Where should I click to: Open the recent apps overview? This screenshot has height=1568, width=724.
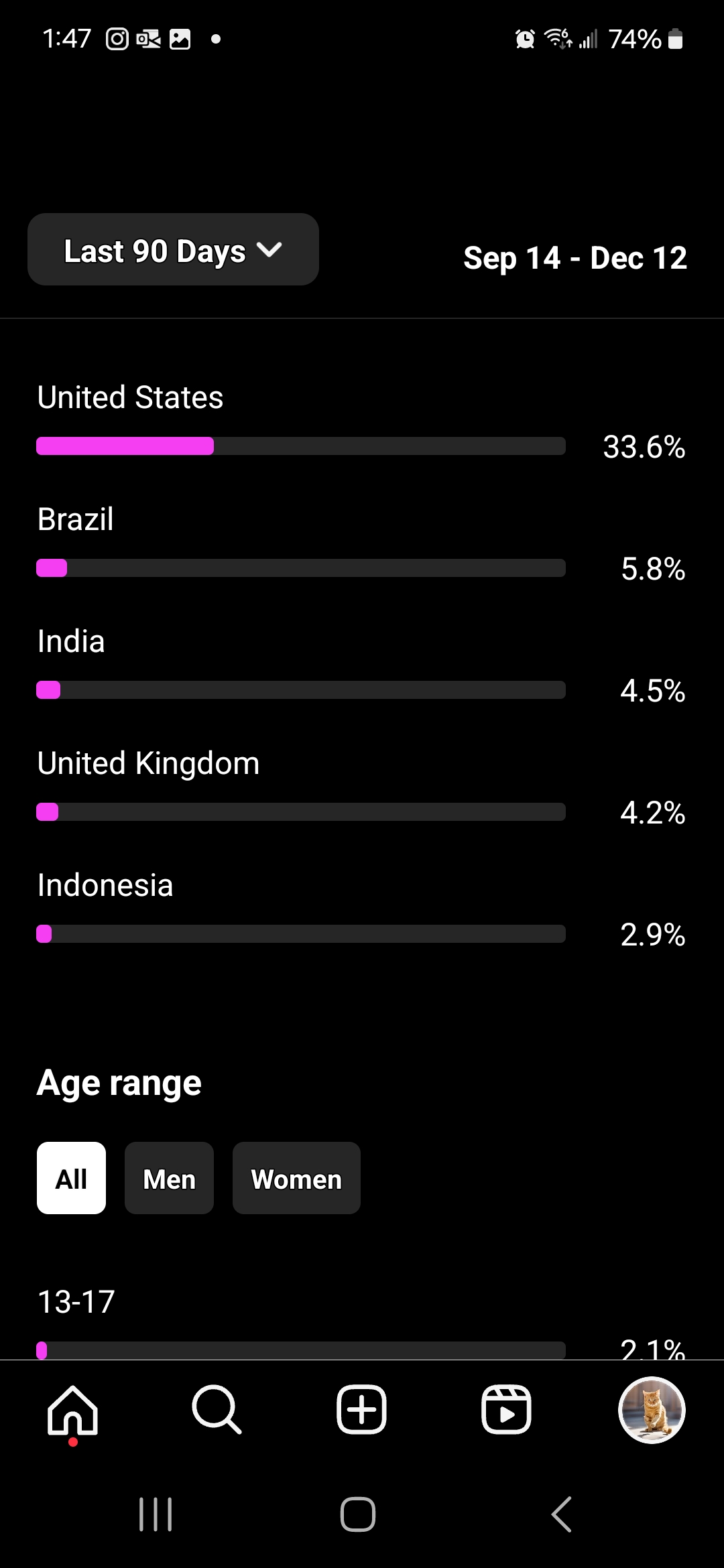(x=156, y=1514)
